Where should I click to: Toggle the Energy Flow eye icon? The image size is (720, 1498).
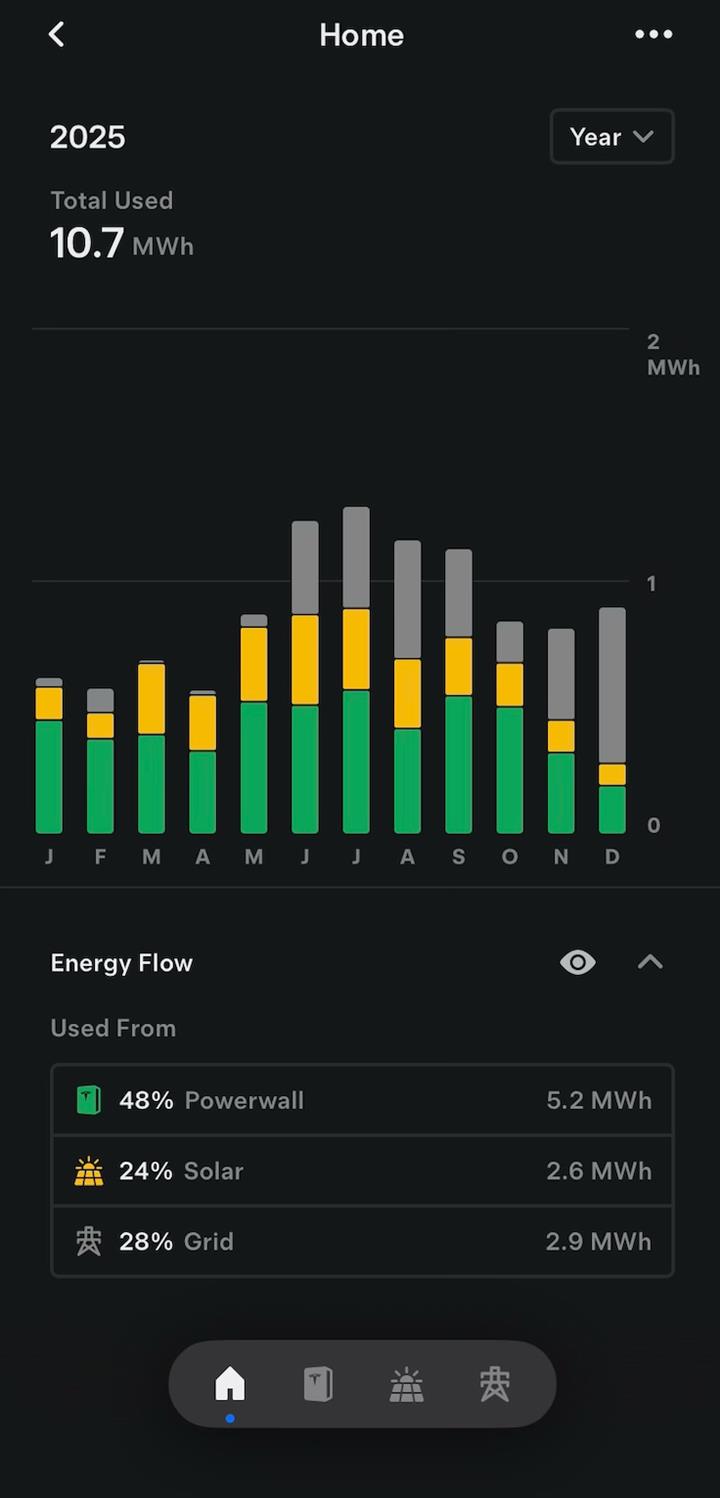(x=578, y=963)
